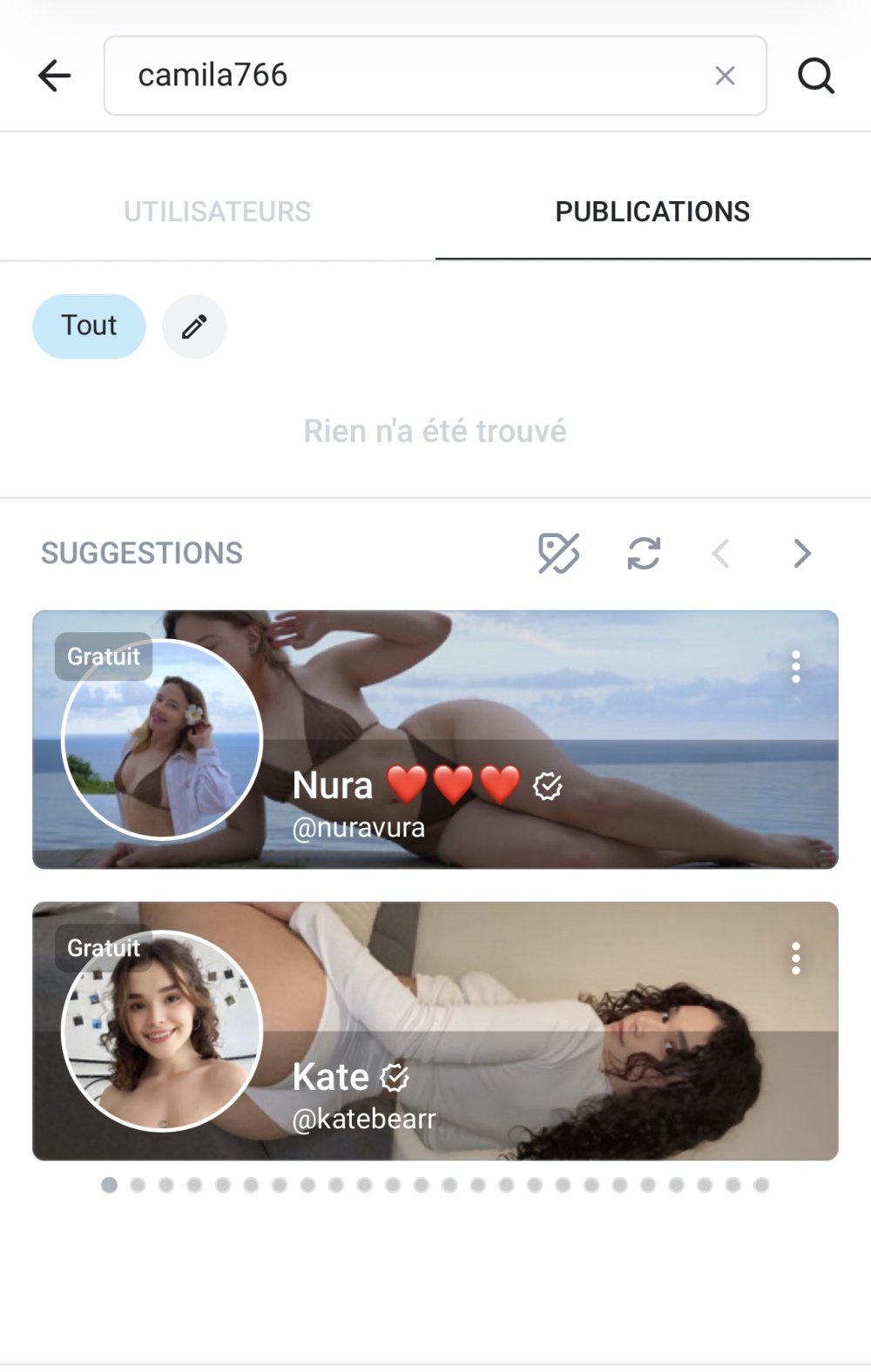The width and height of the screenshot is (871, 1372).
Task: Select the Publications tab
Action: click(652, 212)
